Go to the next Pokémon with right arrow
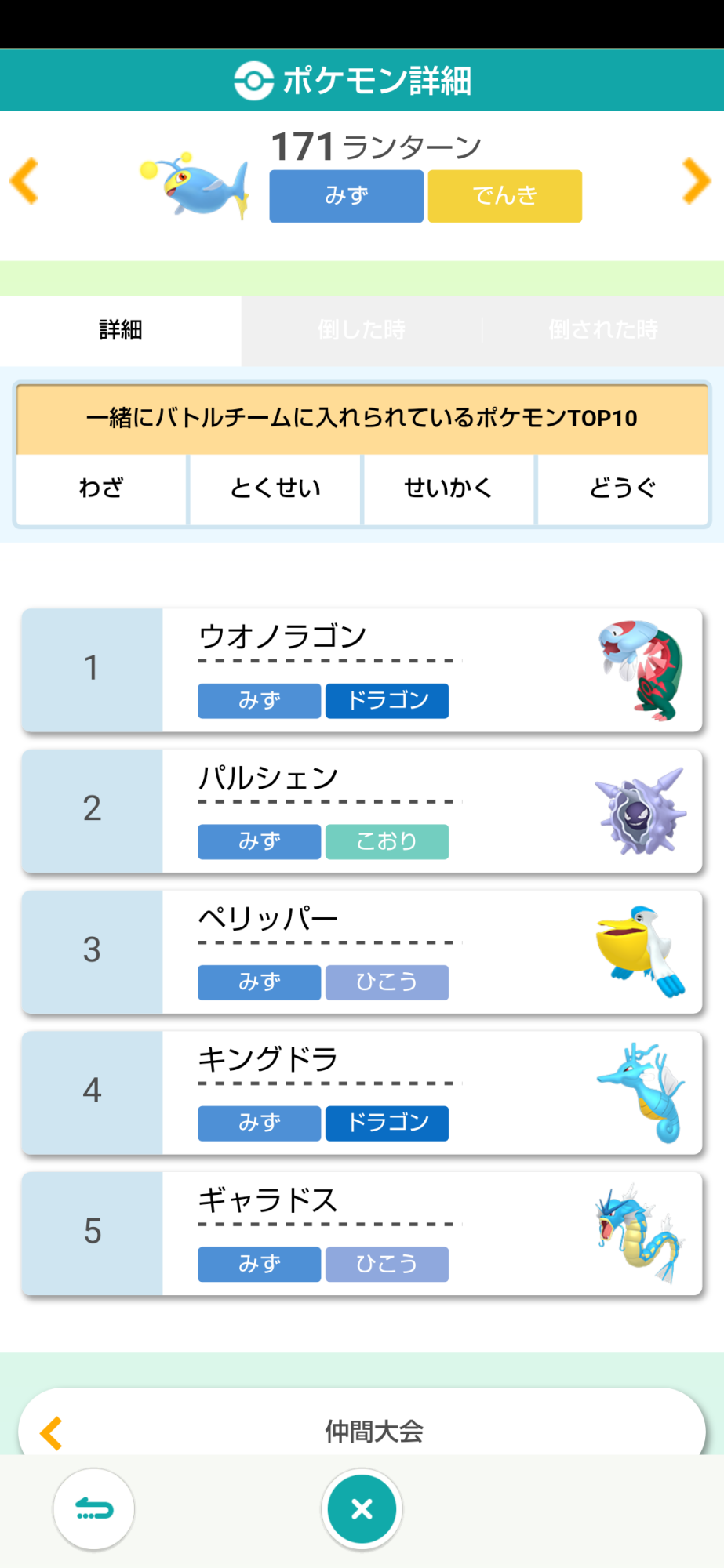The height and width of the screenshot is (1568, 724). pos(697,180)
